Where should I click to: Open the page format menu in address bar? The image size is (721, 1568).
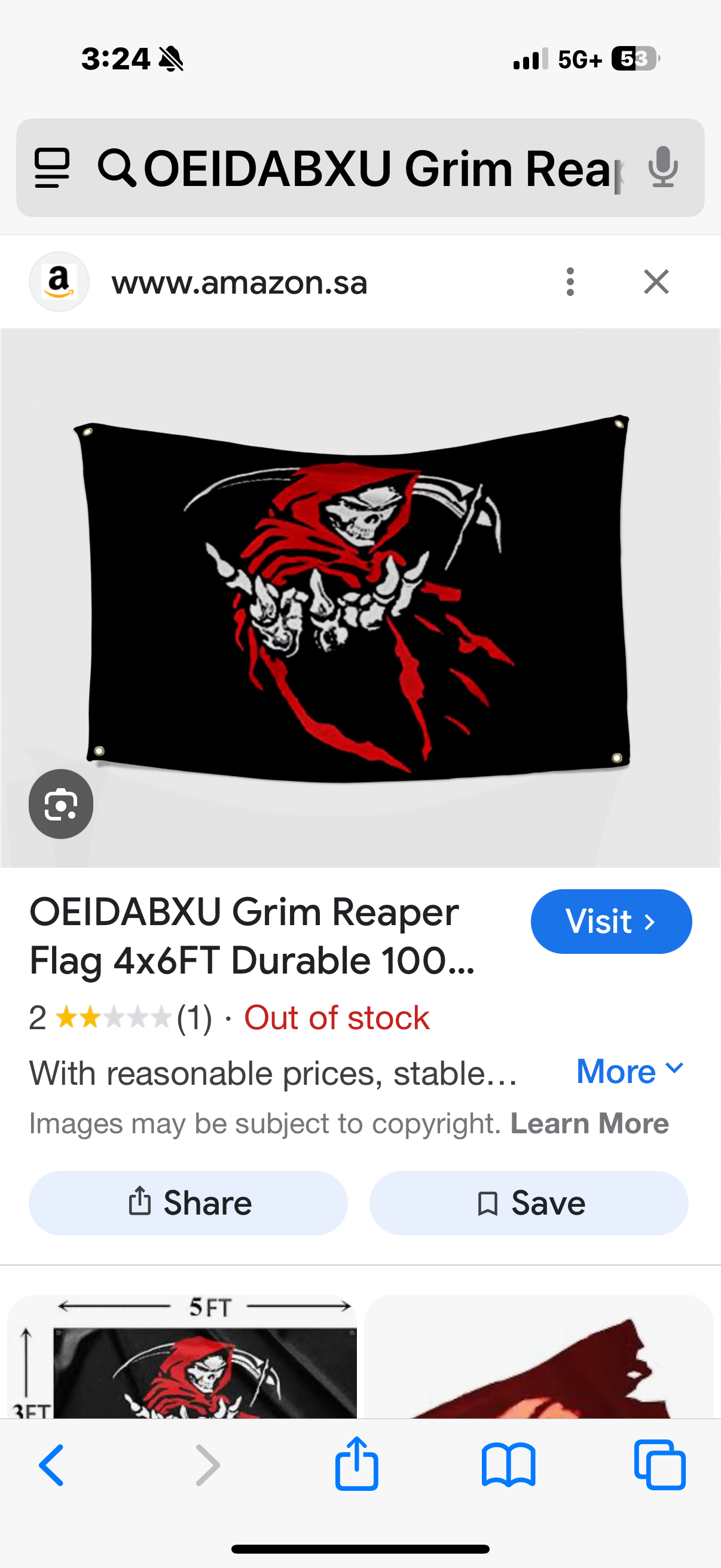(53, 168)
